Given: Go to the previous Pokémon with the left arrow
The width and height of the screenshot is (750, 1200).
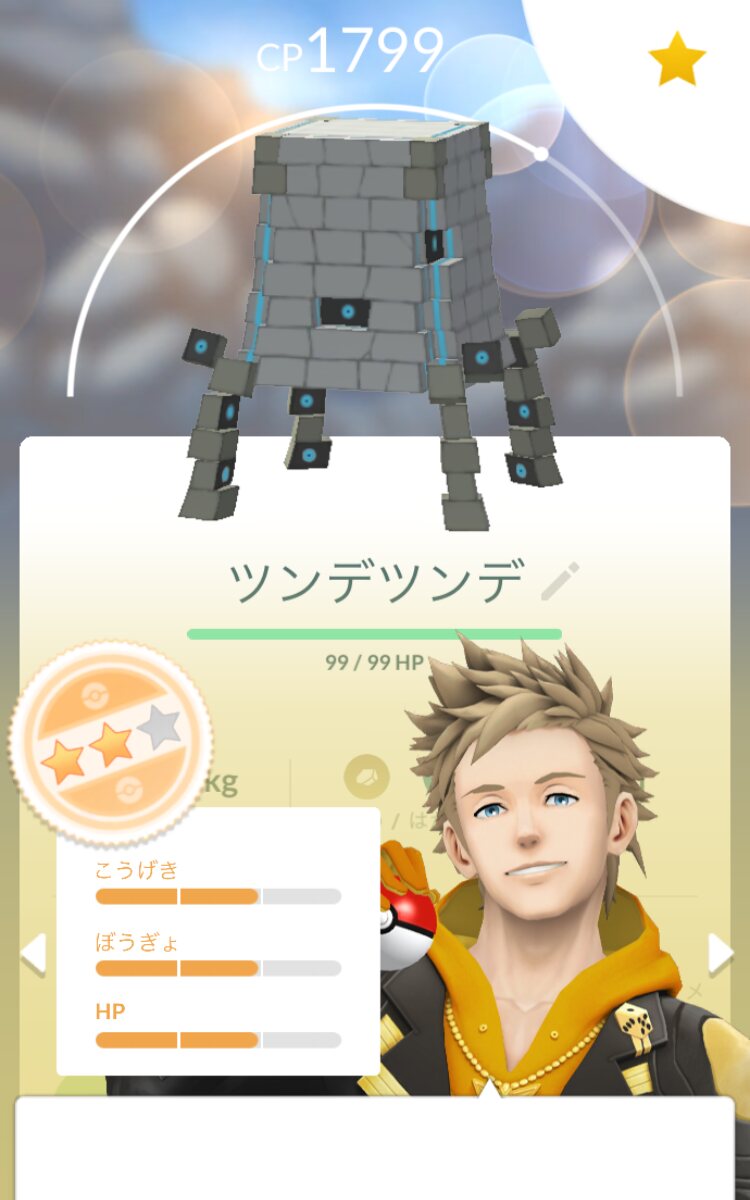Looking at the screenshot, I should (33, 954).
